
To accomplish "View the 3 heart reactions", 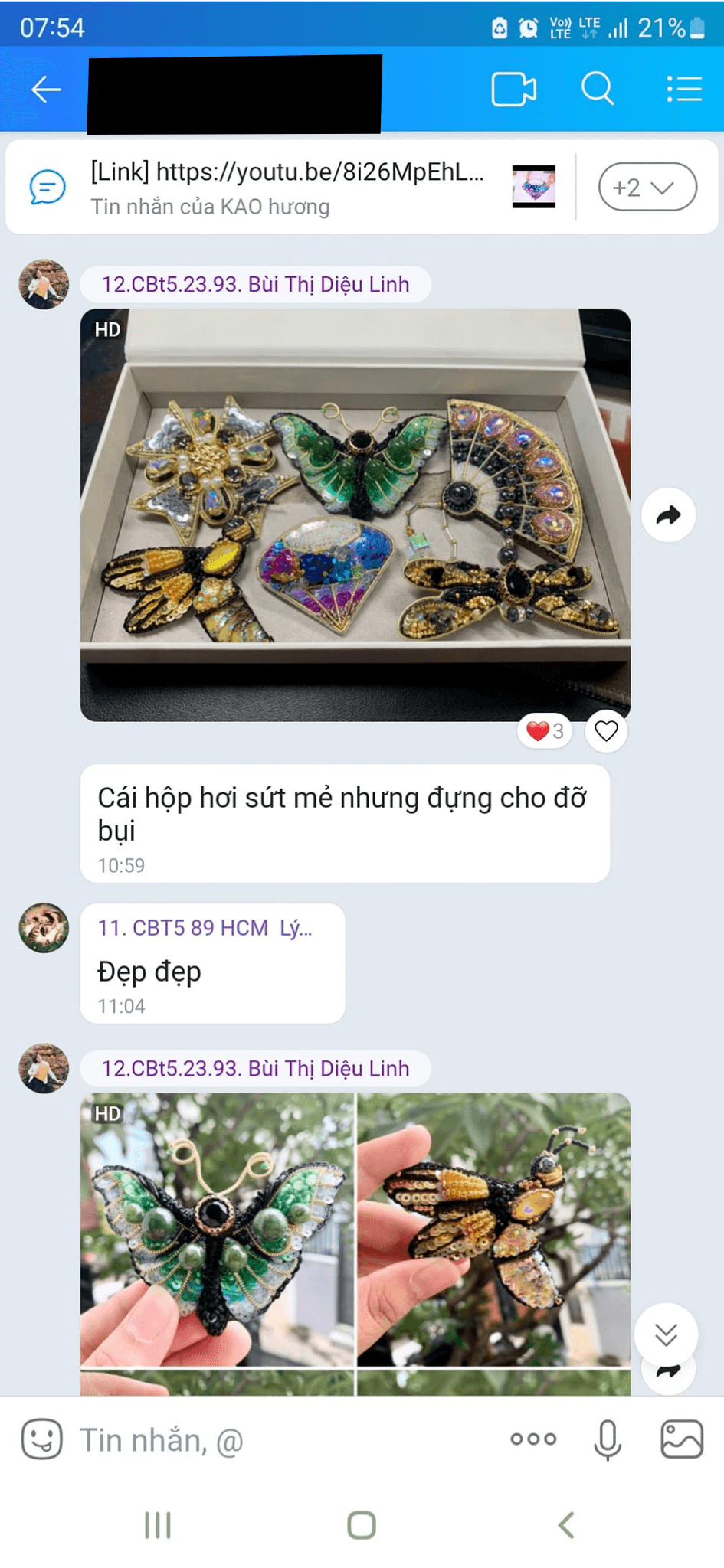I will click(545, 731).
